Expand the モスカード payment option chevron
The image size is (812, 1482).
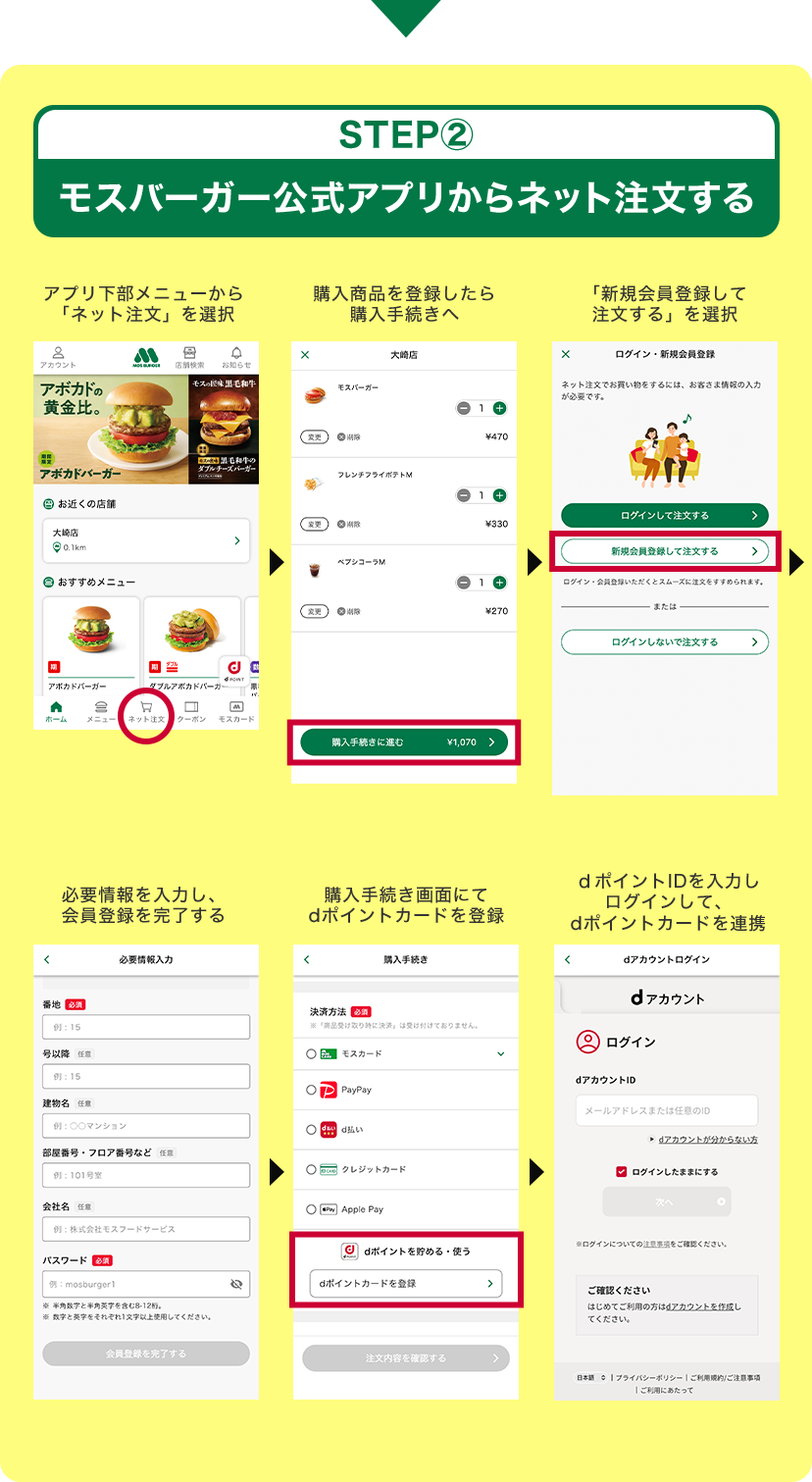pos(501,1054)
